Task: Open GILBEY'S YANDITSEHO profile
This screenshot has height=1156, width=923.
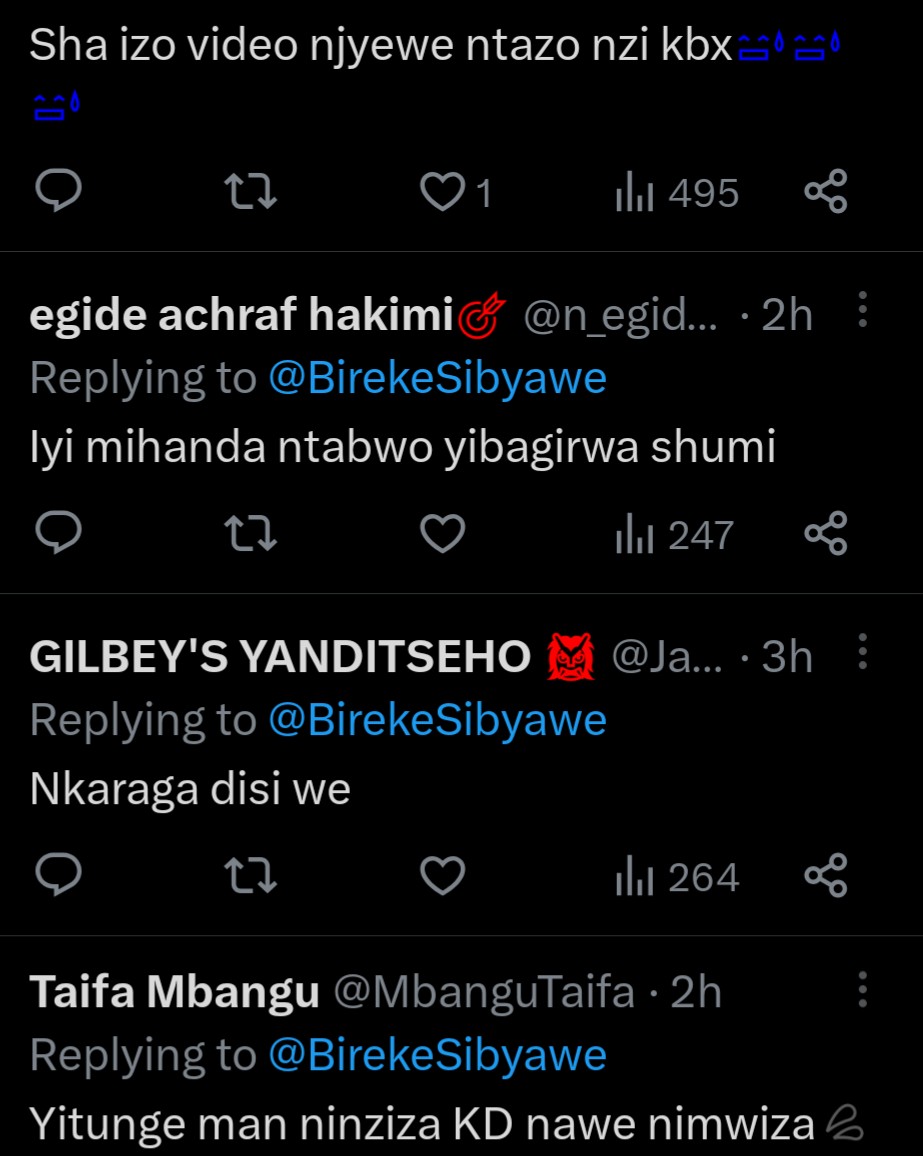Action: [x=280, y=657]
